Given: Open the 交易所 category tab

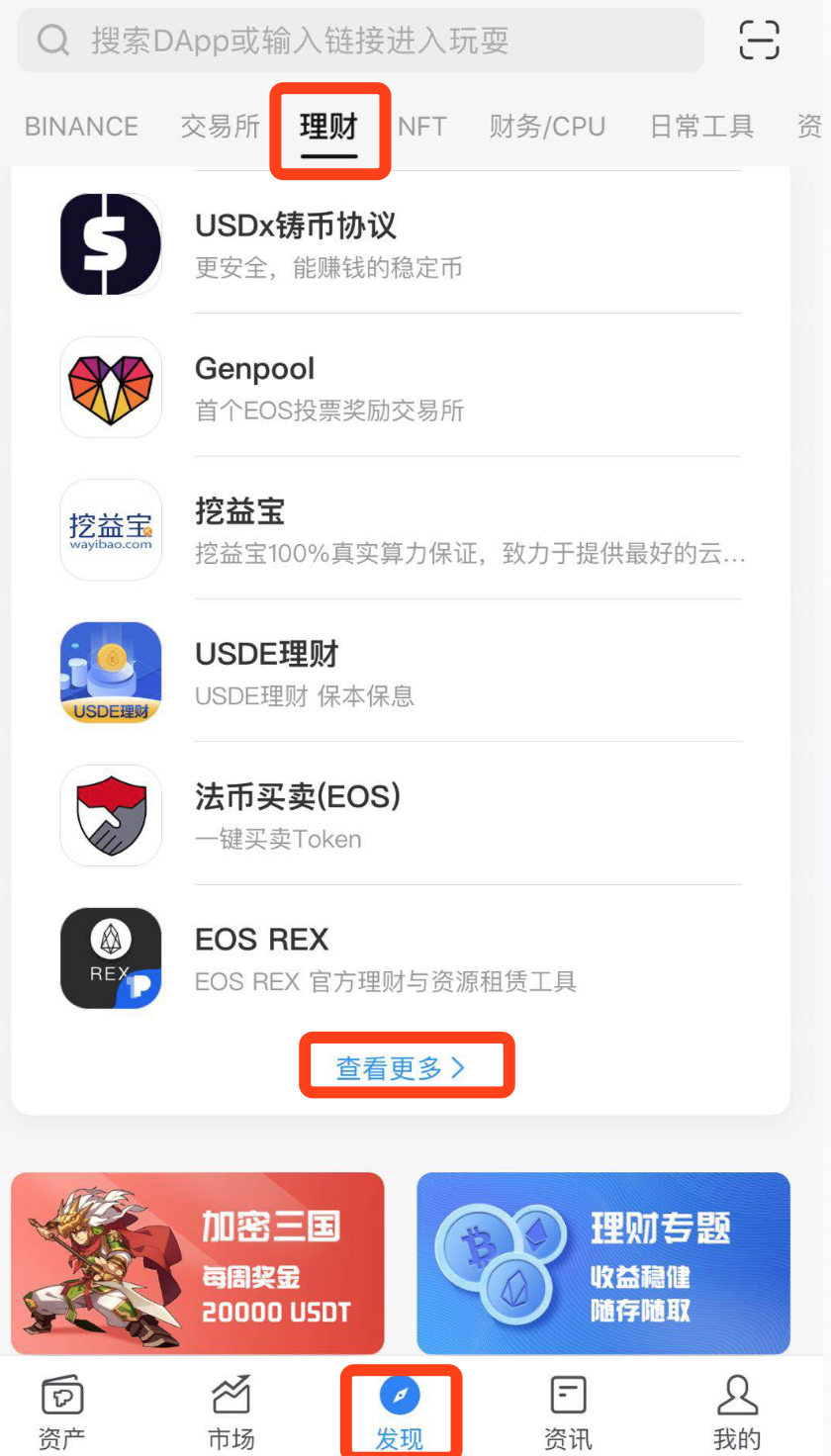Looking at the screenshot, I should click(x=220, y=127).
